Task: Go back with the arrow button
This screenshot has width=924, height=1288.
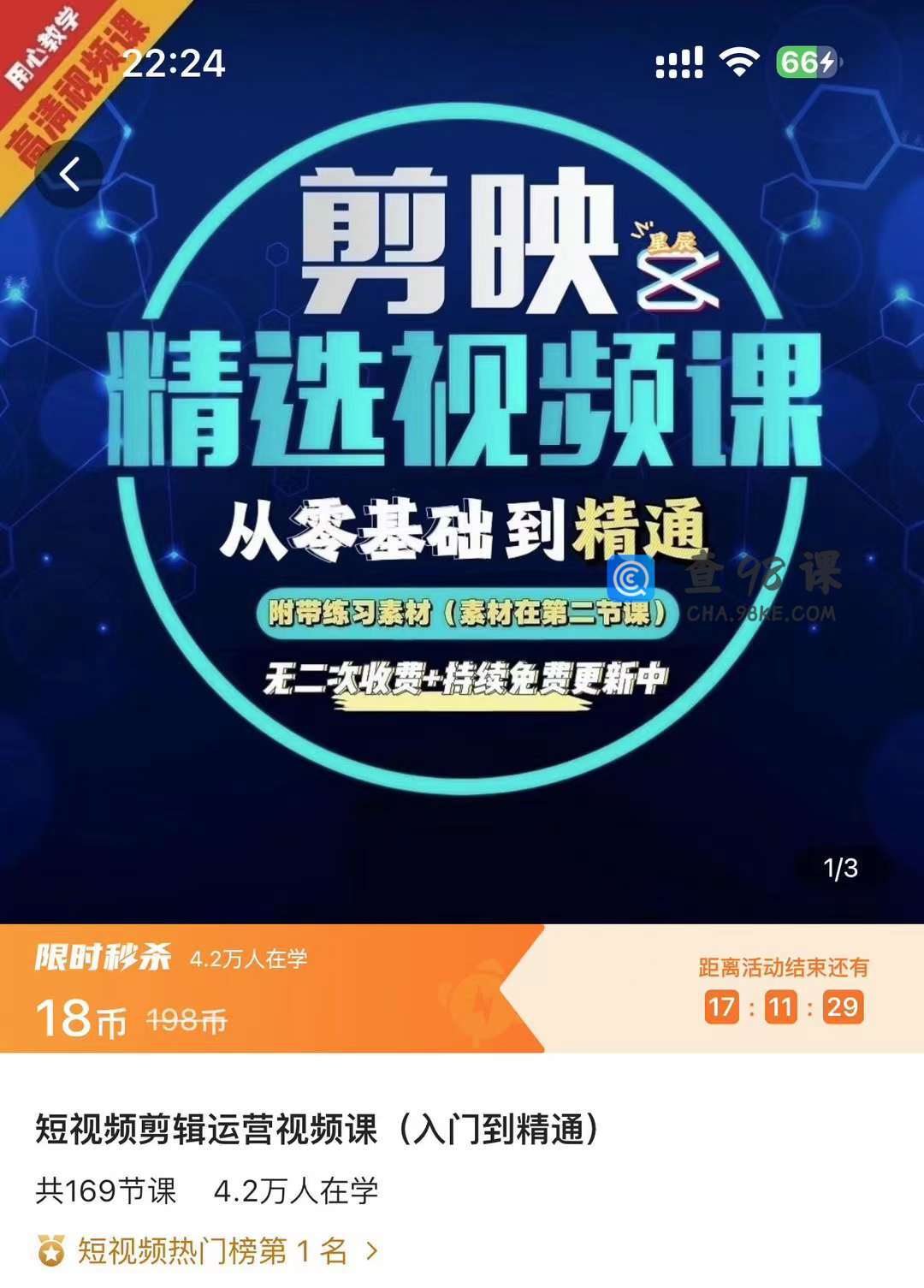Action: coord(70,175)
